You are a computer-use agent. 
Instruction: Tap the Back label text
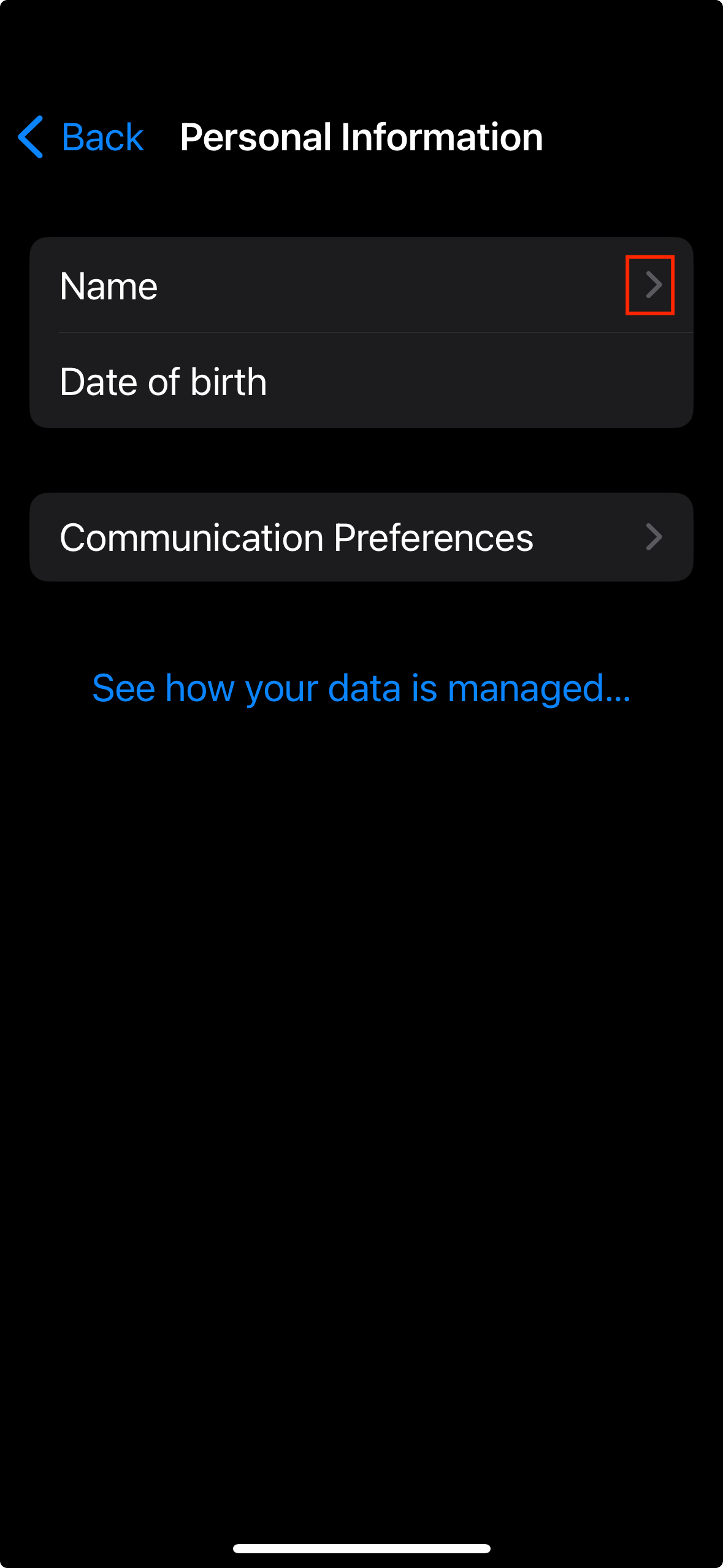point(102,137)
